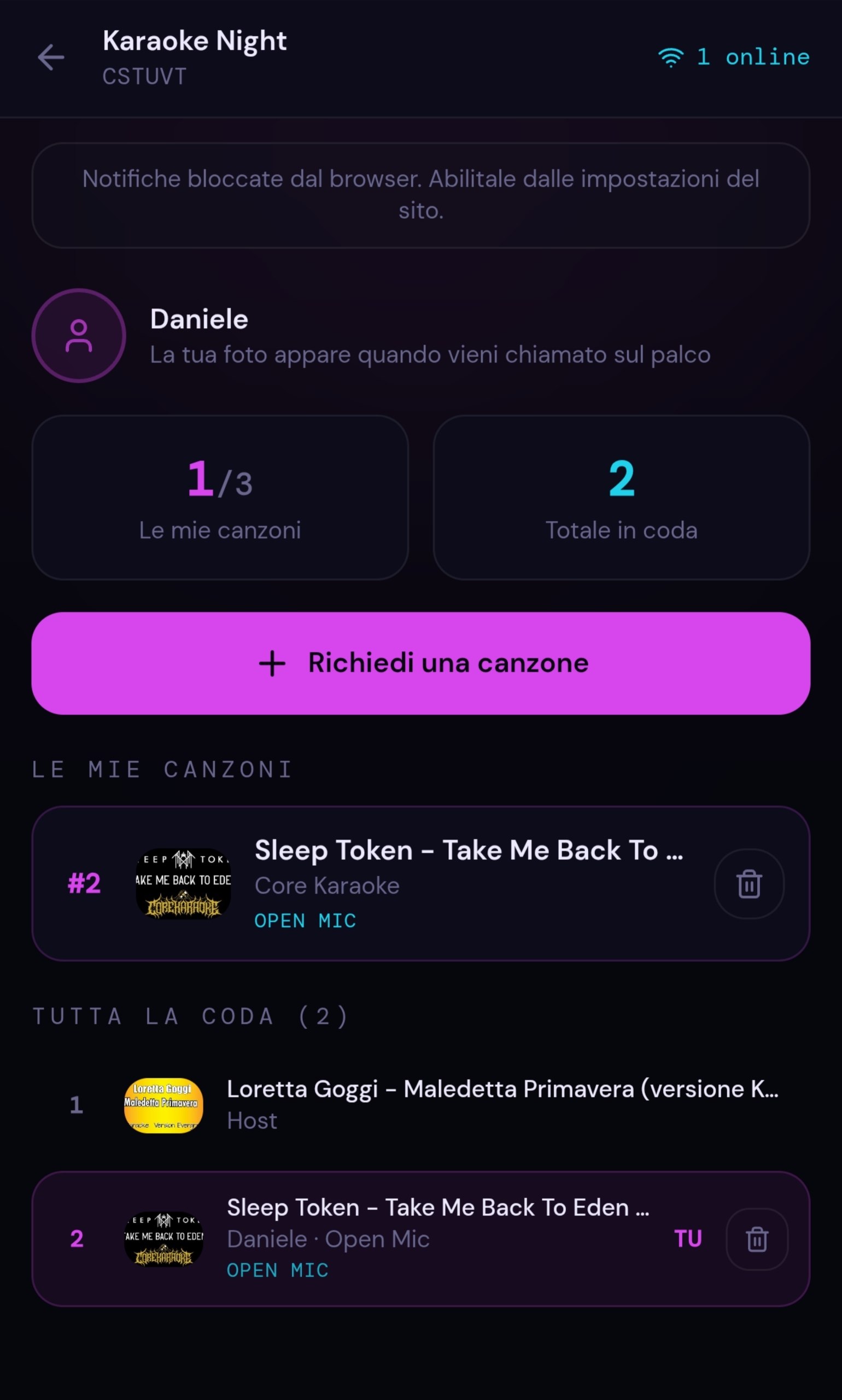Tap Richiedi una canzone button
The image size is (842, 1400).
[x=421, y=663]
